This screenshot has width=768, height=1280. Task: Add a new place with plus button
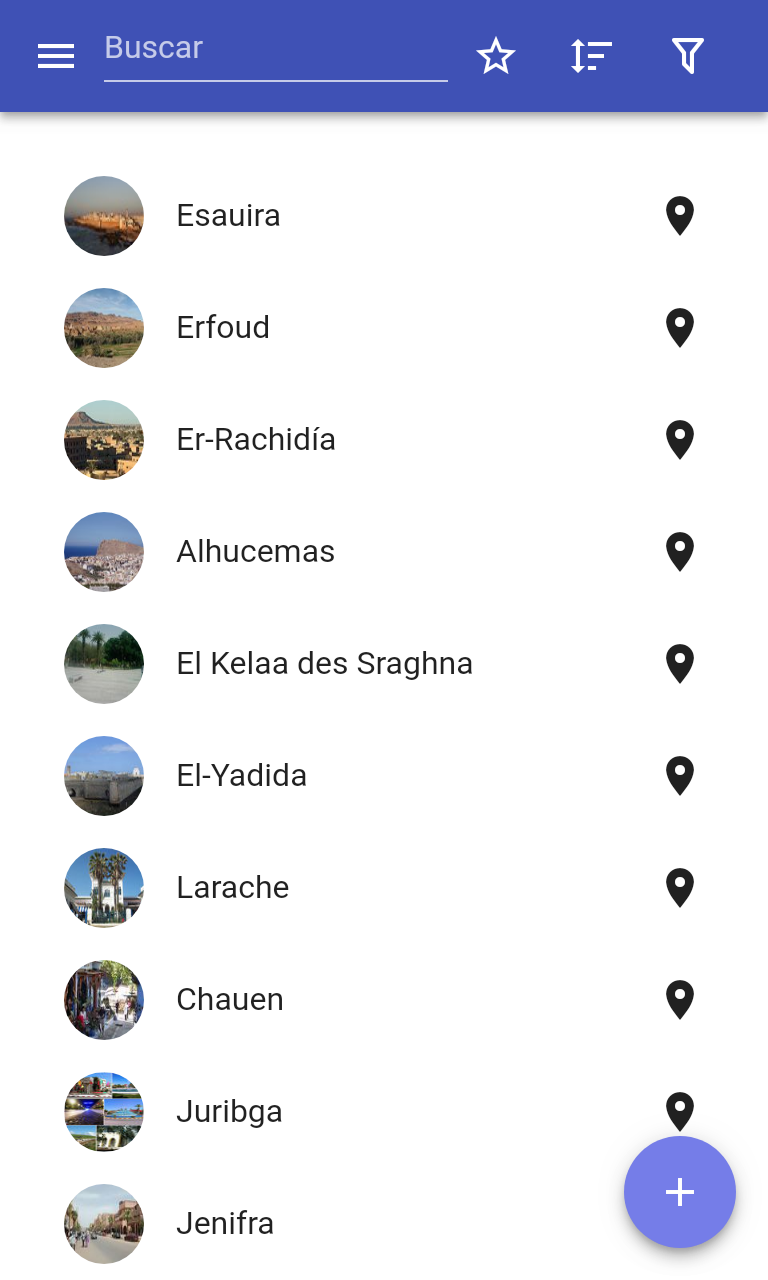point(680,1192)
